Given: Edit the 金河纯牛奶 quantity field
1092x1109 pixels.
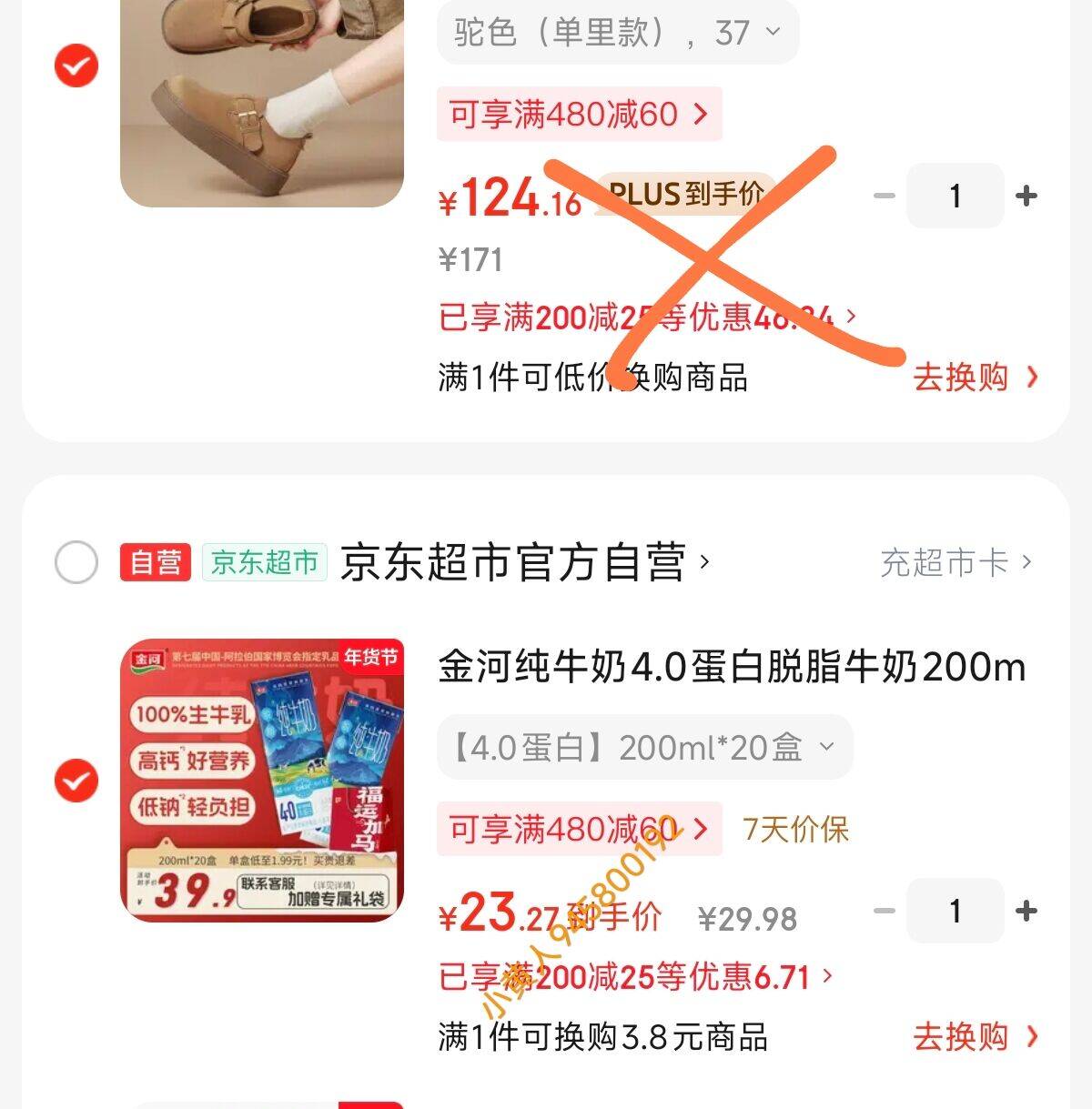Looking at the screenshot, I should 955,911.
